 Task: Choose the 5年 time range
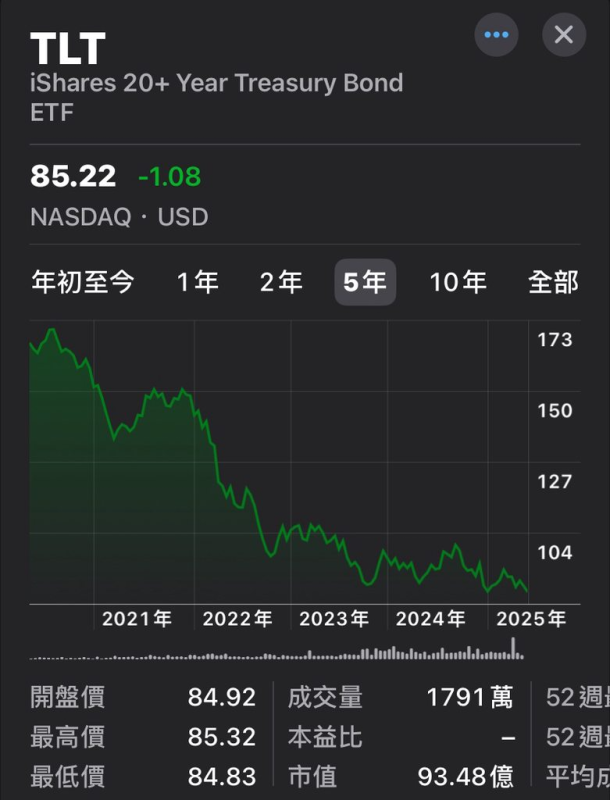tap(365, 282)
